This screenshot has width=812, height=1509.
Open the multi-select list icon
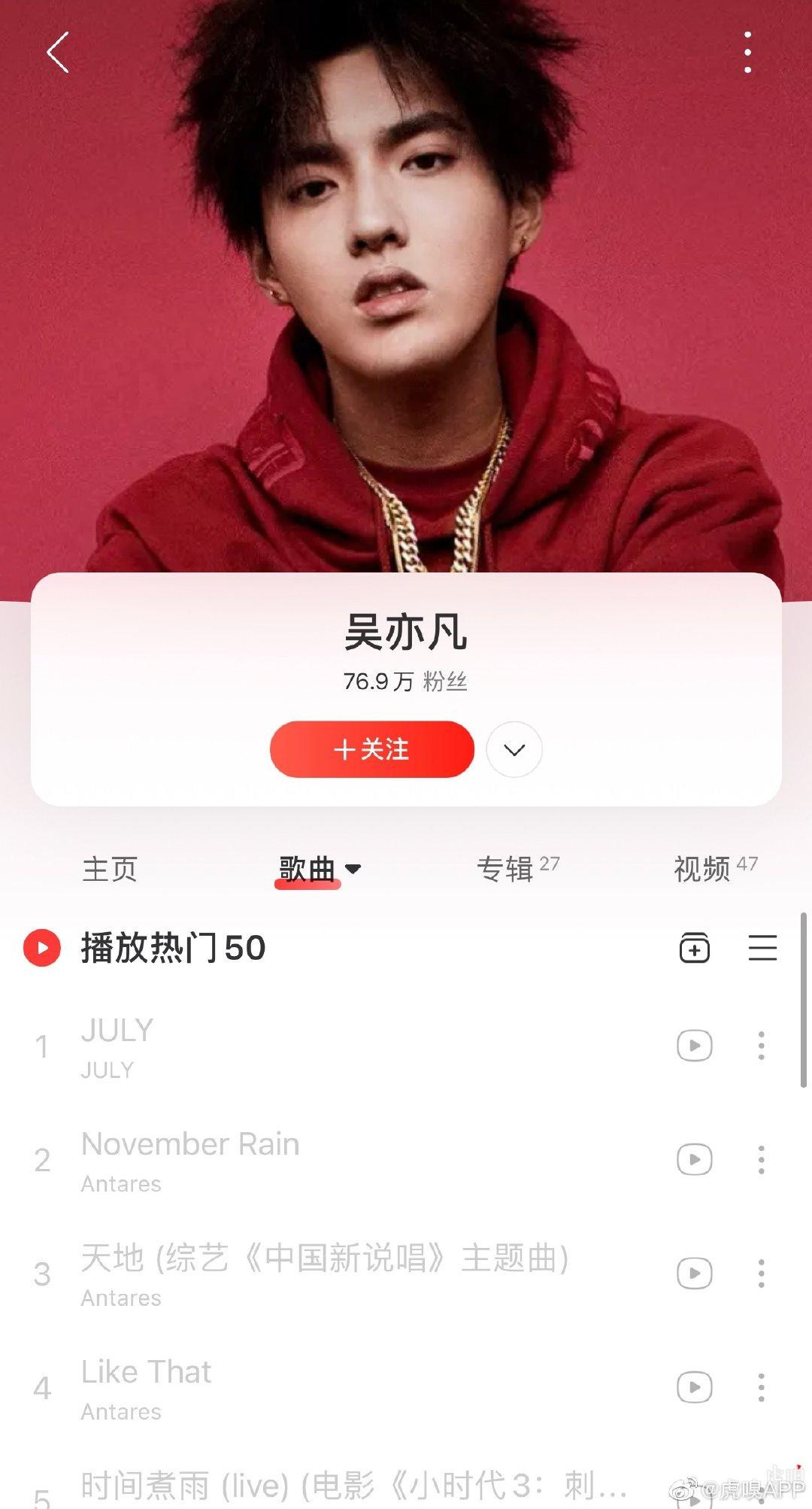click(x=762, y=948)
